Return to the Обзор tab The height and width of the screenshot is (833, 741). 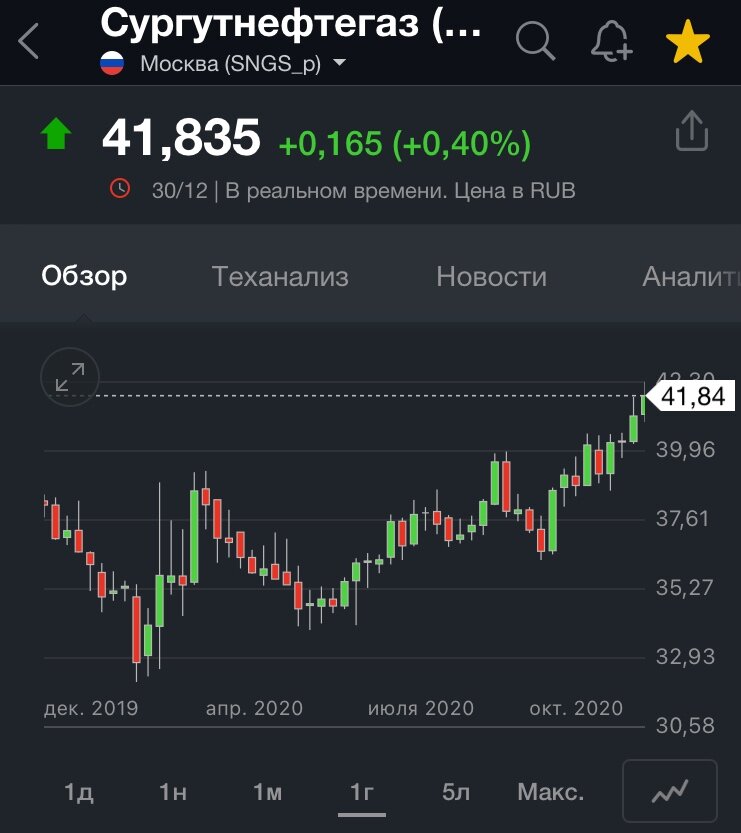(84, 276)
